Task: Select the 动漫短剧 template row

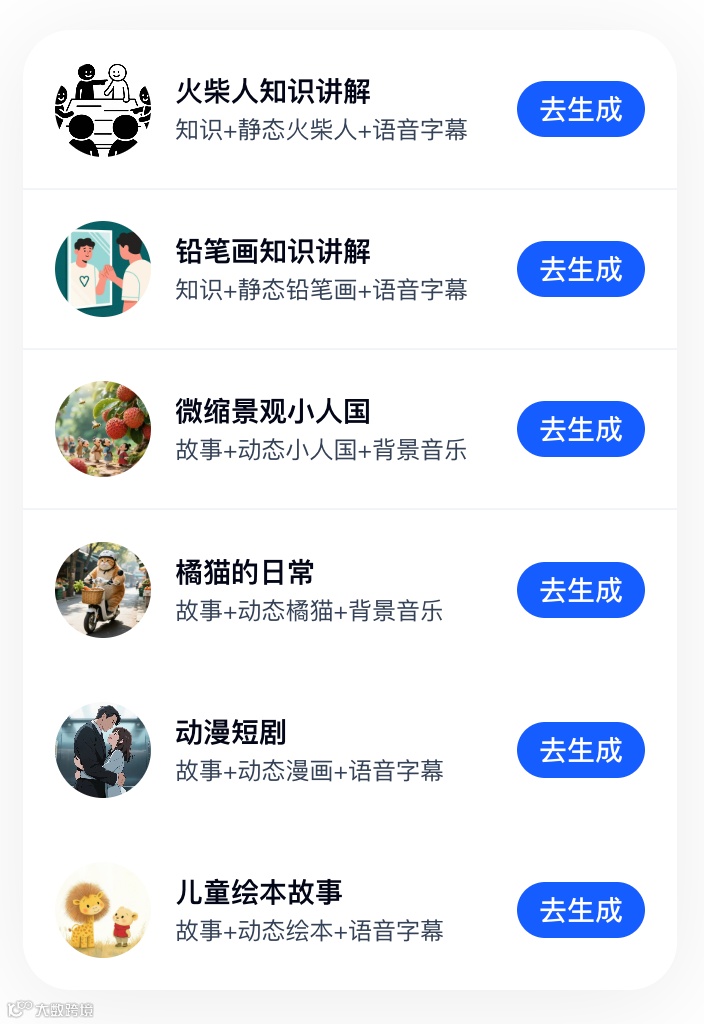Action: tap(350, 750)
